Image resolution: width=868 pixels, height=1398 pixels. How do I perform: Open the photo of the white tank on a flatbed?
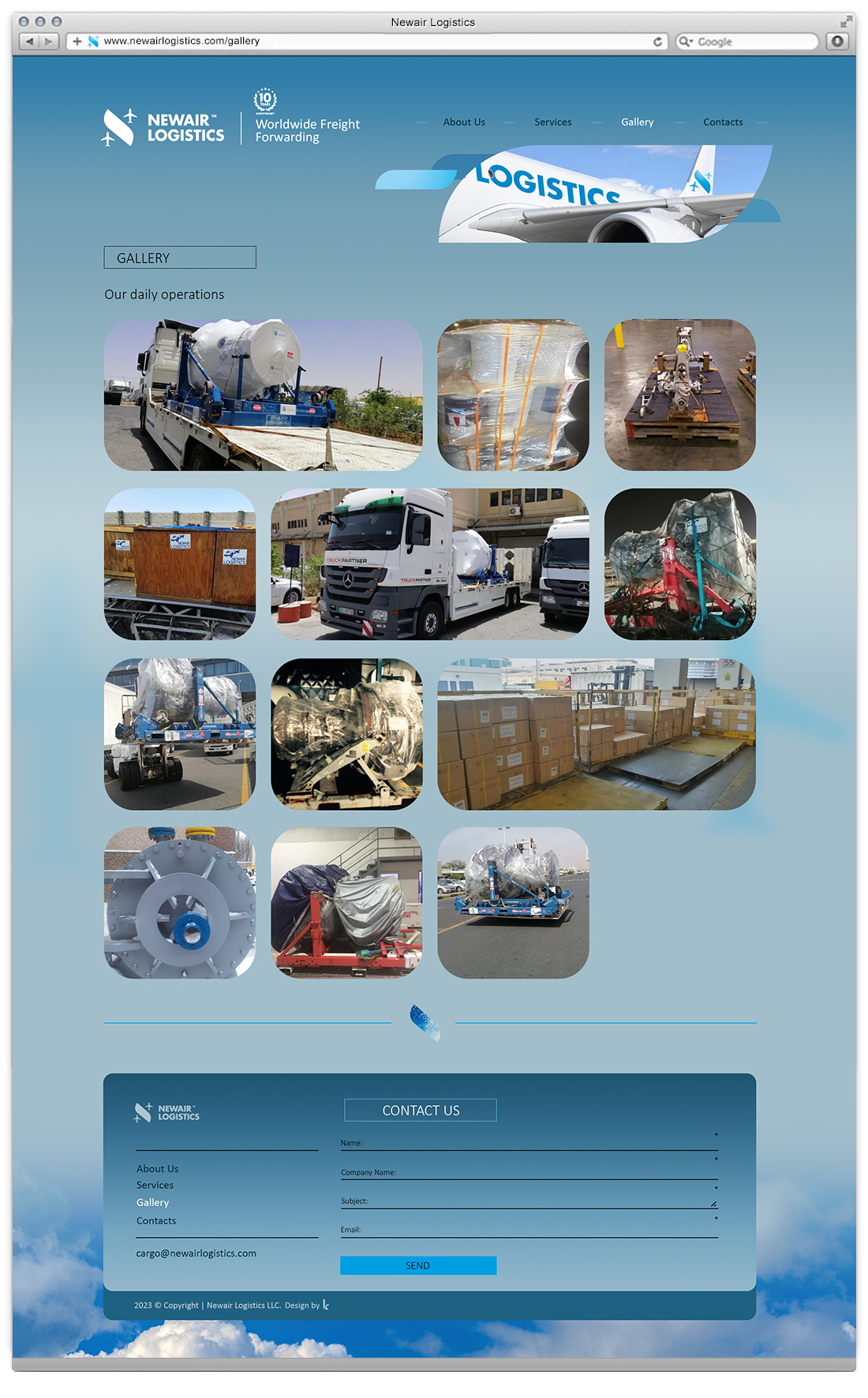[263, 395]
